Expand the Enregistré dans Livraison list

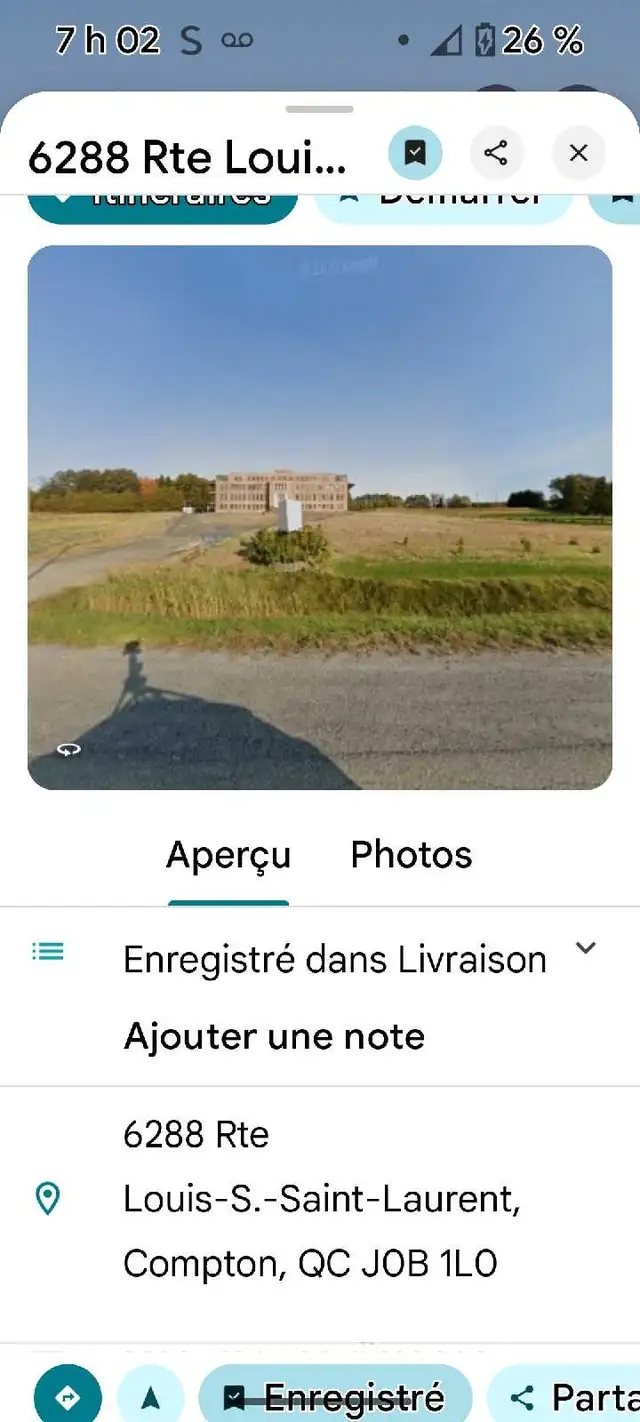[x=586, y=949]
